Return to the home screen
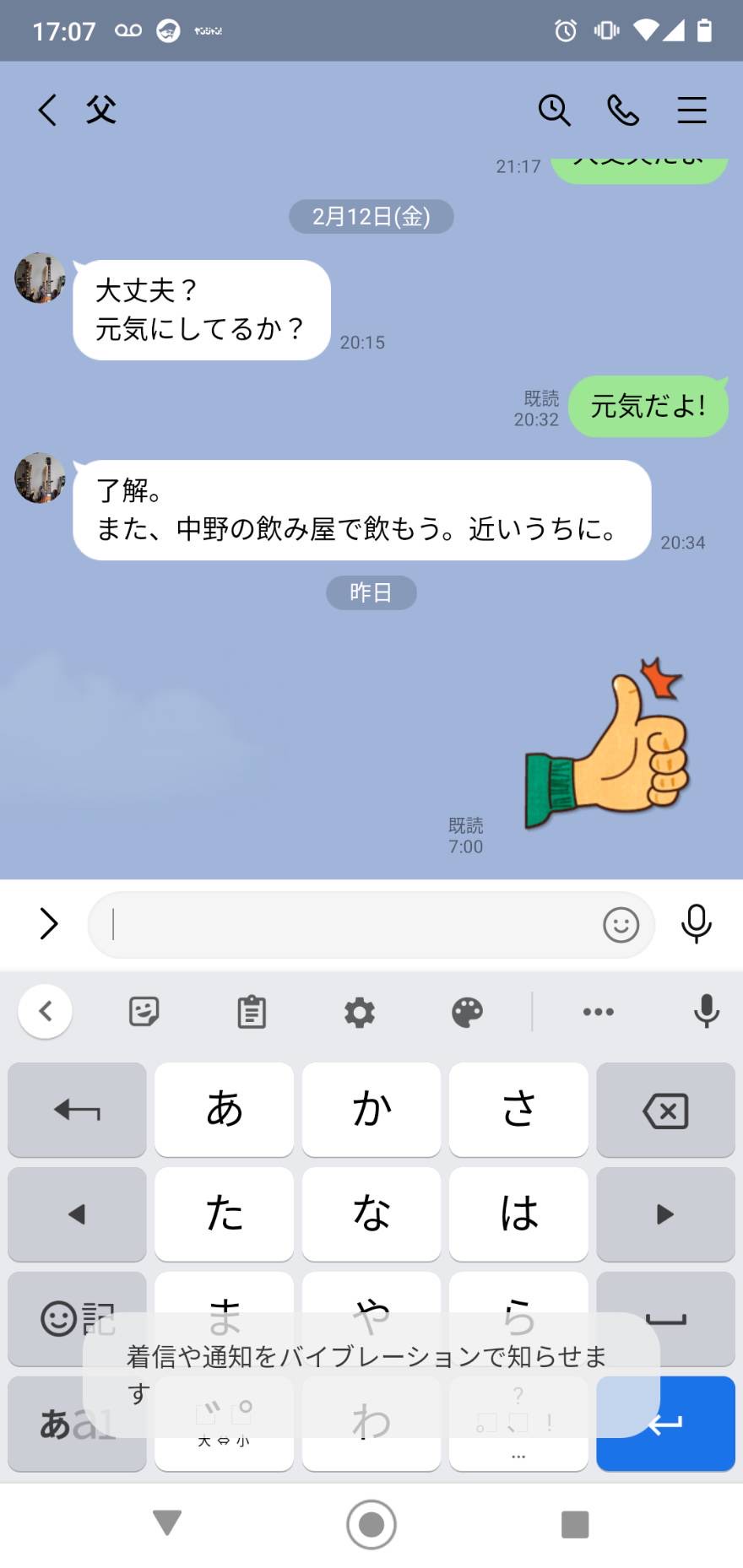Screen dimensions: 743x1568 [371, 1524]
